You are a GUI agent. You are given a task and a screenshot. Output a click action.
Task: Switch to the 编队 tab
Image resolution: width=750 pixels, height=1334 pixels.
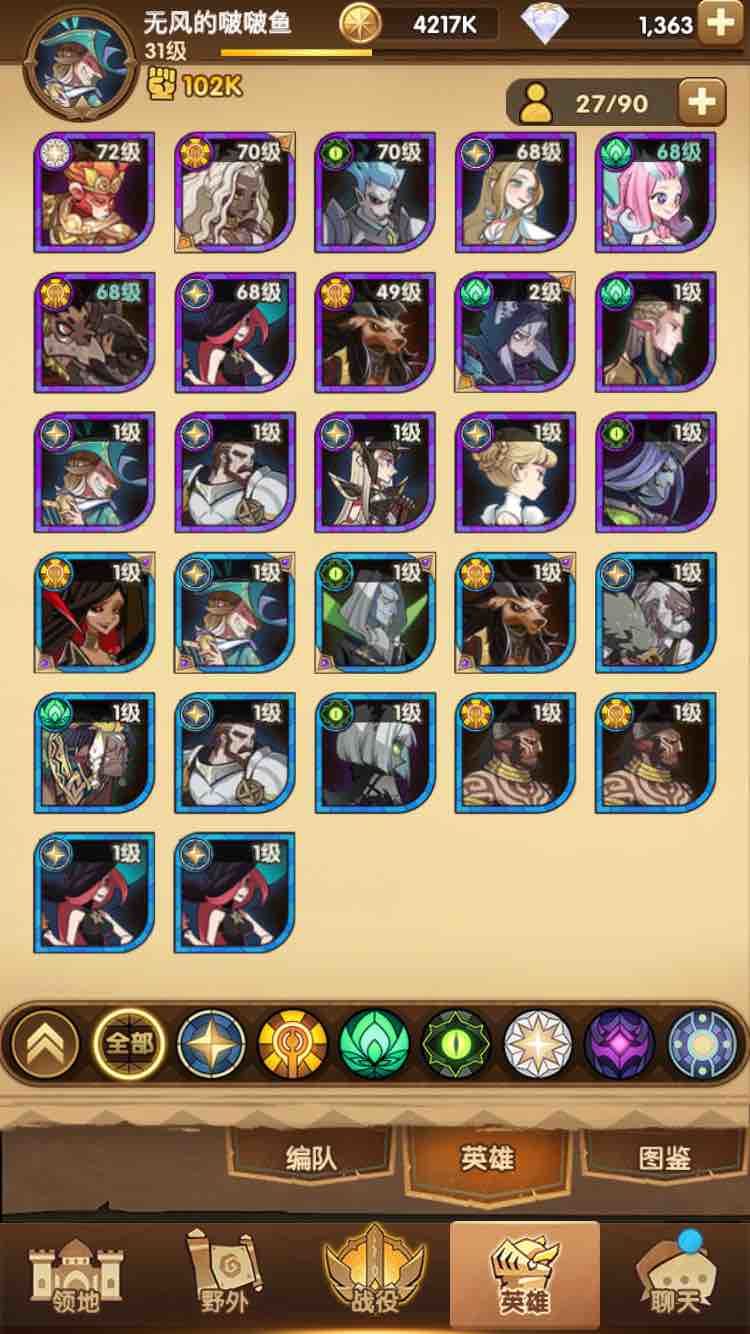(x=311, y=1158)
